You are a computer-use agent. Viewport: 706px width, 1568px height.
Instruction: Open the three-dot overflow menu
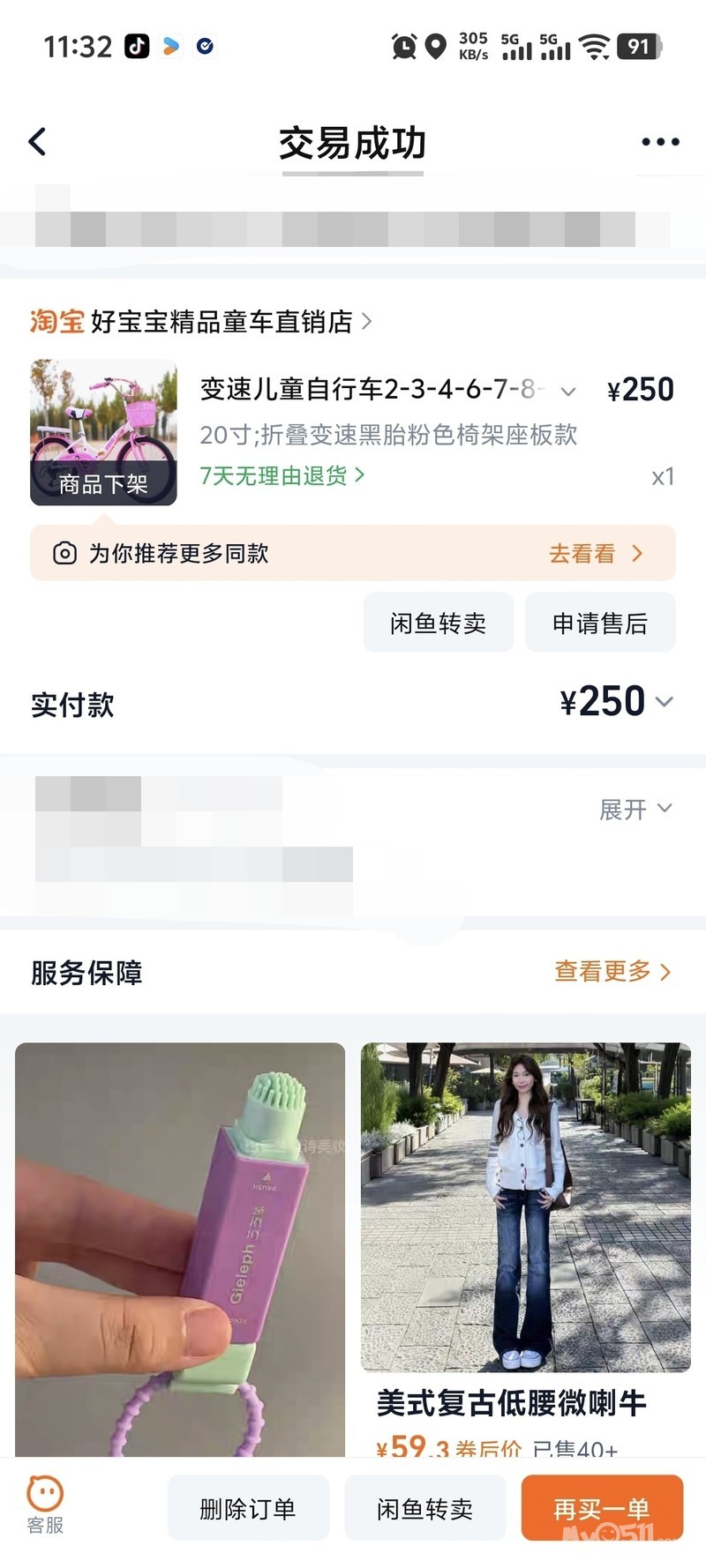click(x=660, y=142)
